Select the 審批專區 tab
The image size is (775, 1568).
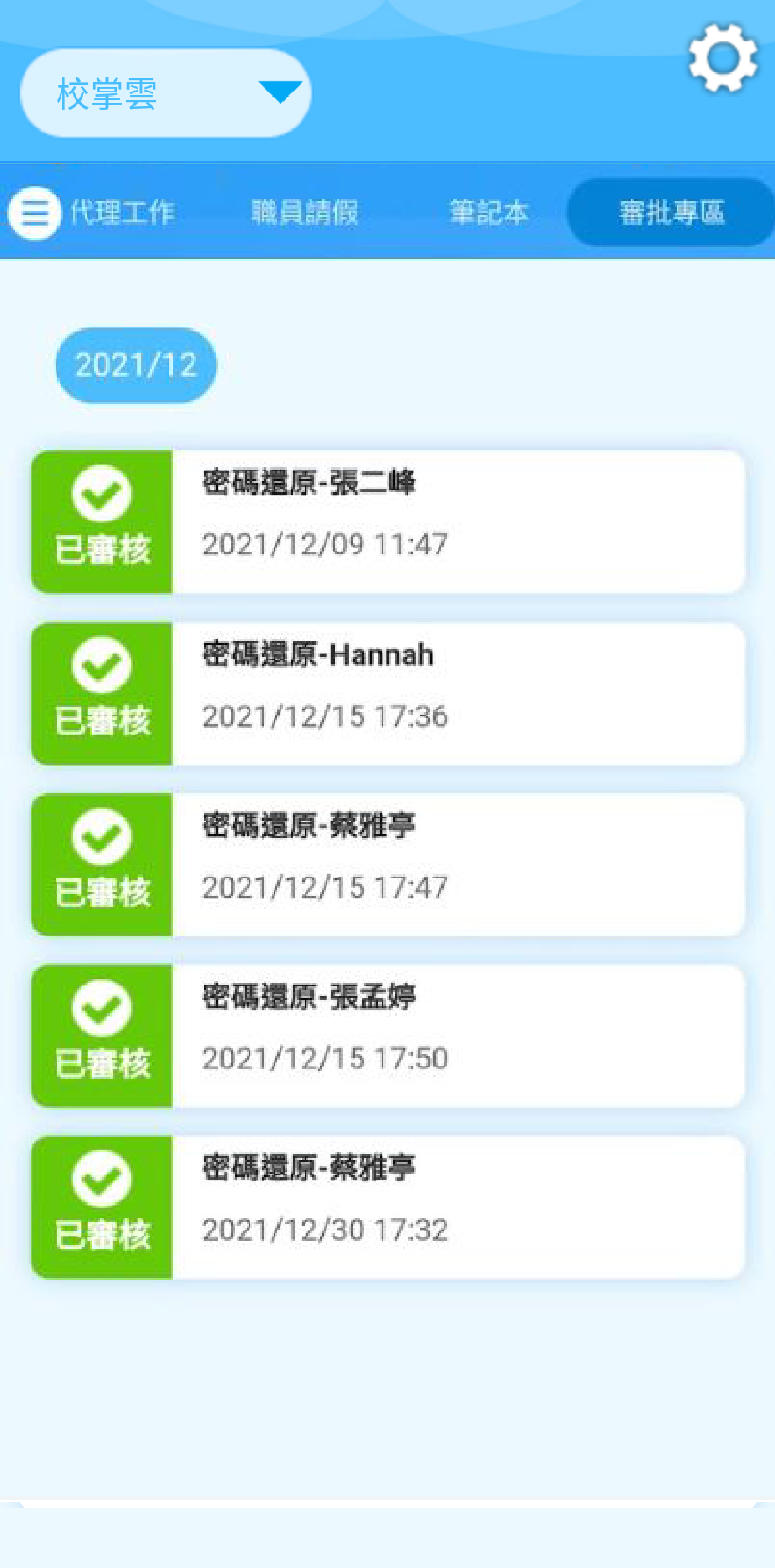(672, 213)
